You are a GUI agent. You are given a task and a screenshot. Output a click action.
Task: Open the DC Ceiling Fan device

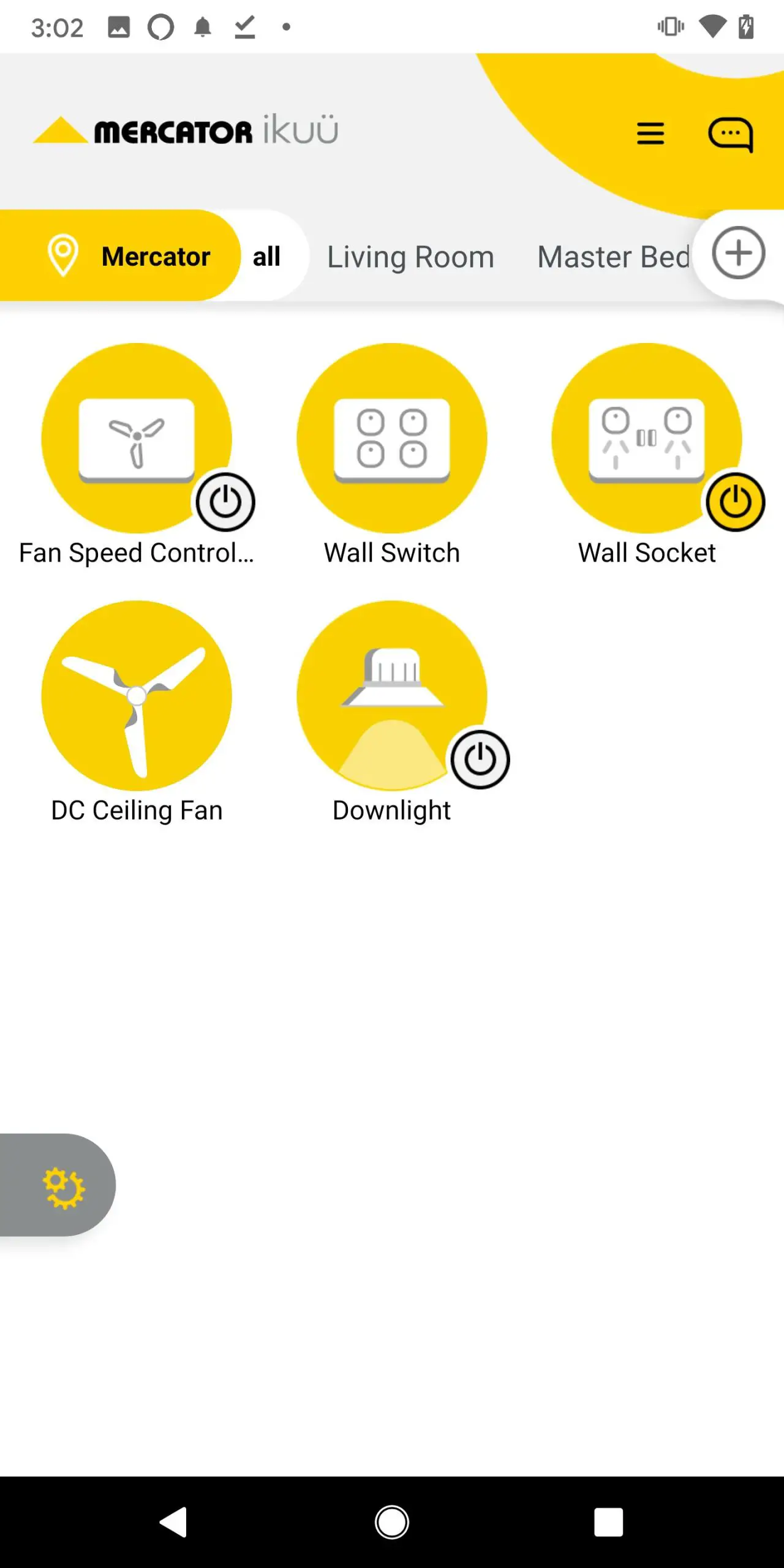(137, 695)
